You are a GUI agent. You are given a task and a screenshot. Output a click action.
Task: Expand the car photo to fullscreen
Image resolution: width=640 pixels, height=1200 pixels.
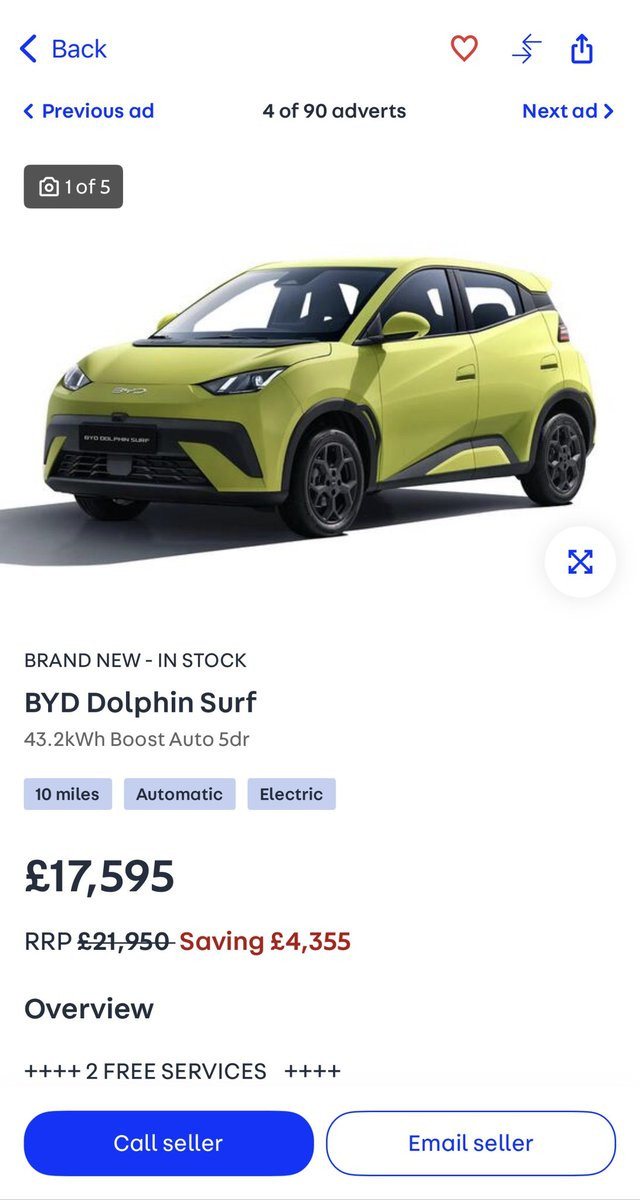tap(580, 562)
